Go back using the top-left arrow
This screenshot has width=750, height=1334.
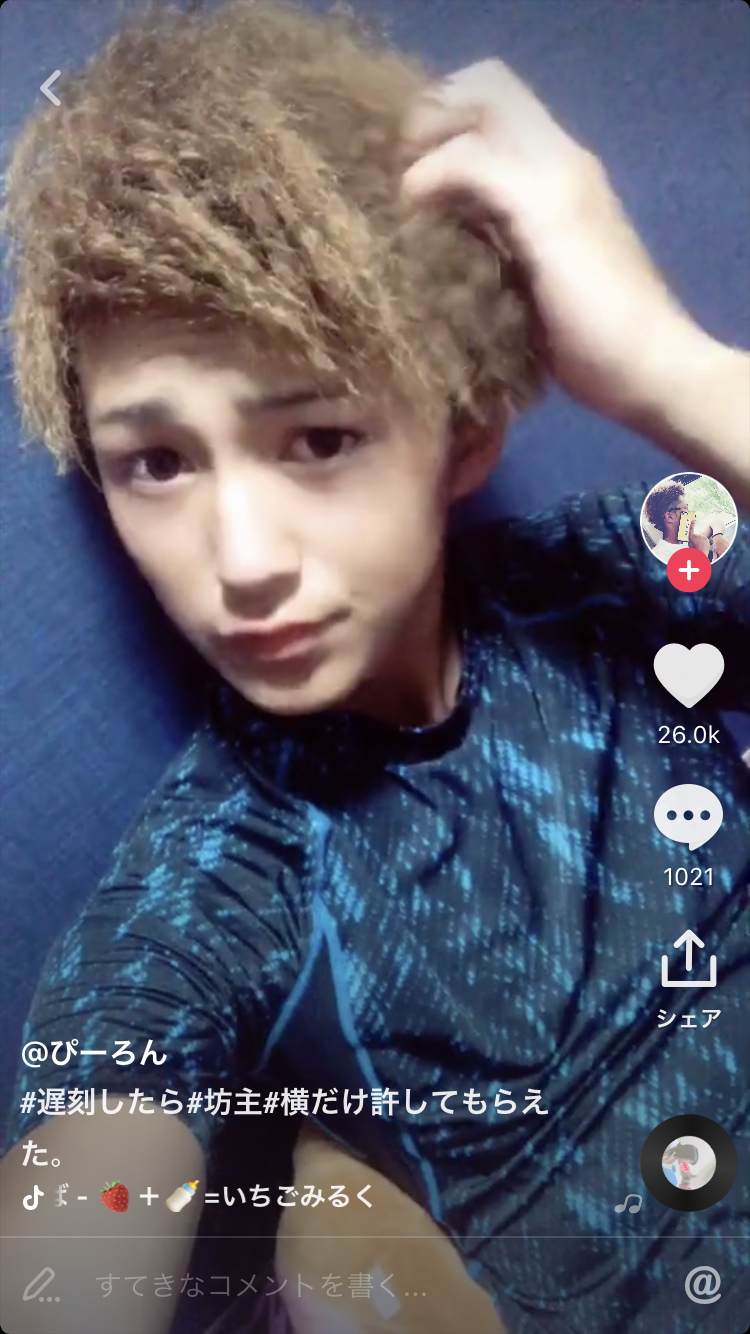pos(51,88)
